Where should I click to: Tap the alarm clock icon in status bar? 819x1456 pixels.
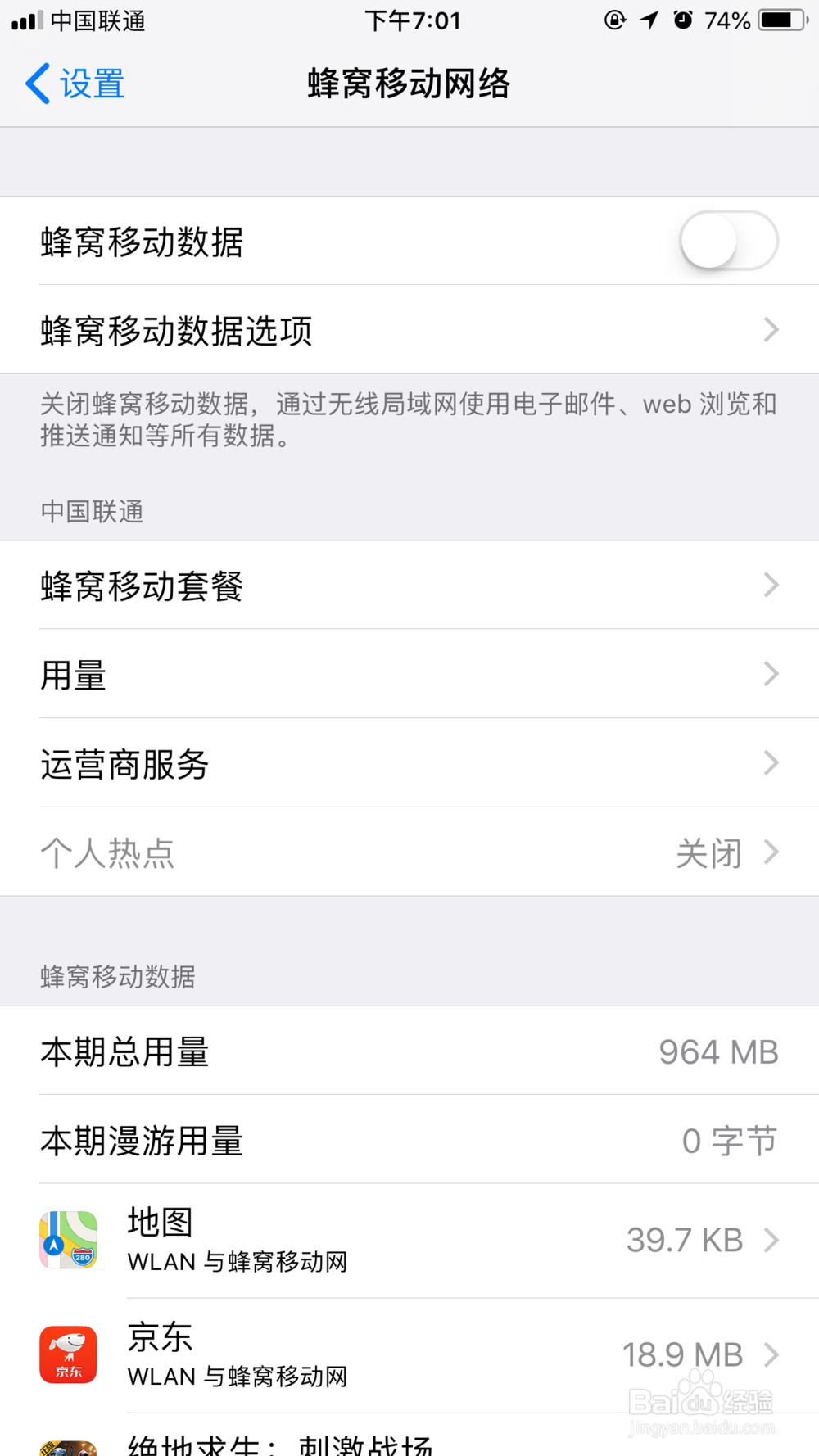pyautogui.click(x=683, y=20)
